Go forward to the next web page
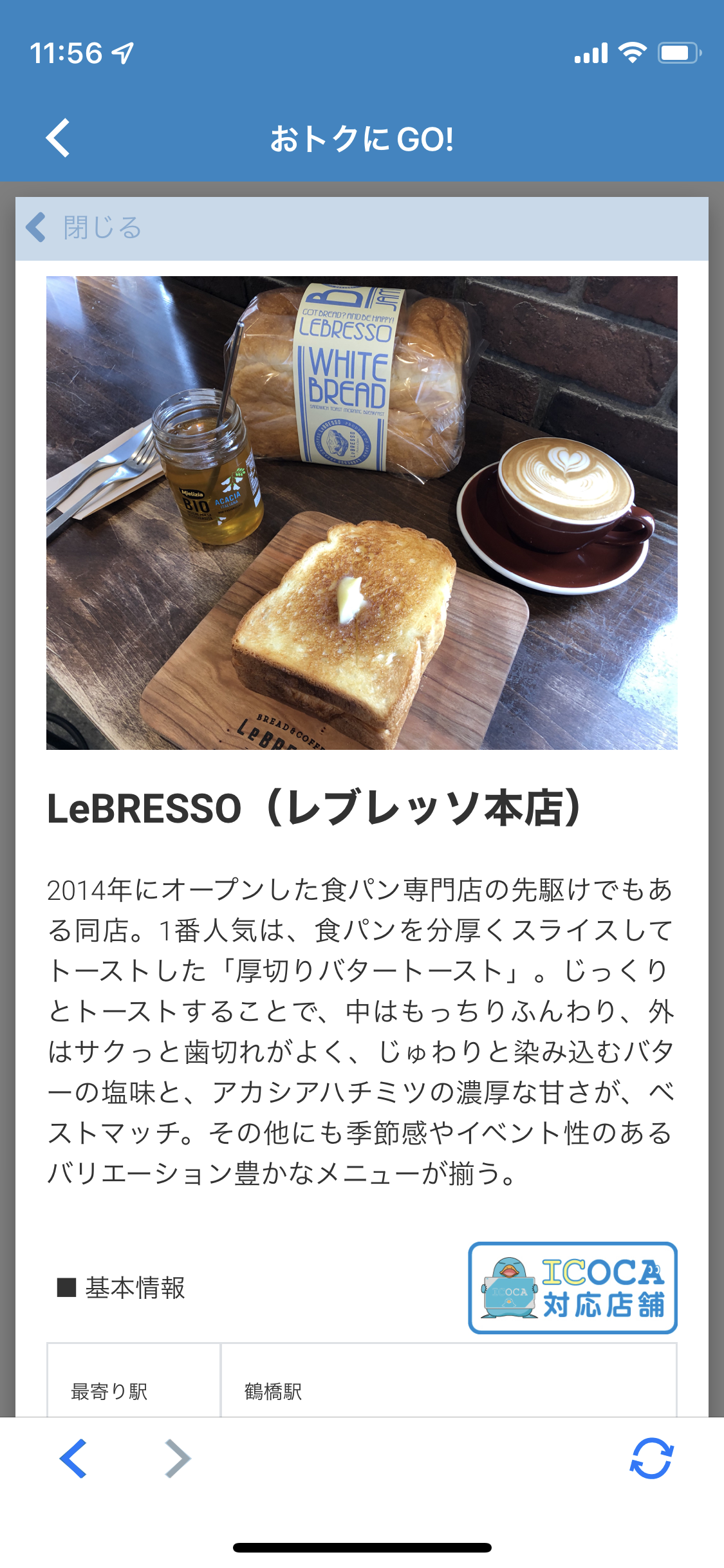724x1568 pixels. pos(178,1459)
